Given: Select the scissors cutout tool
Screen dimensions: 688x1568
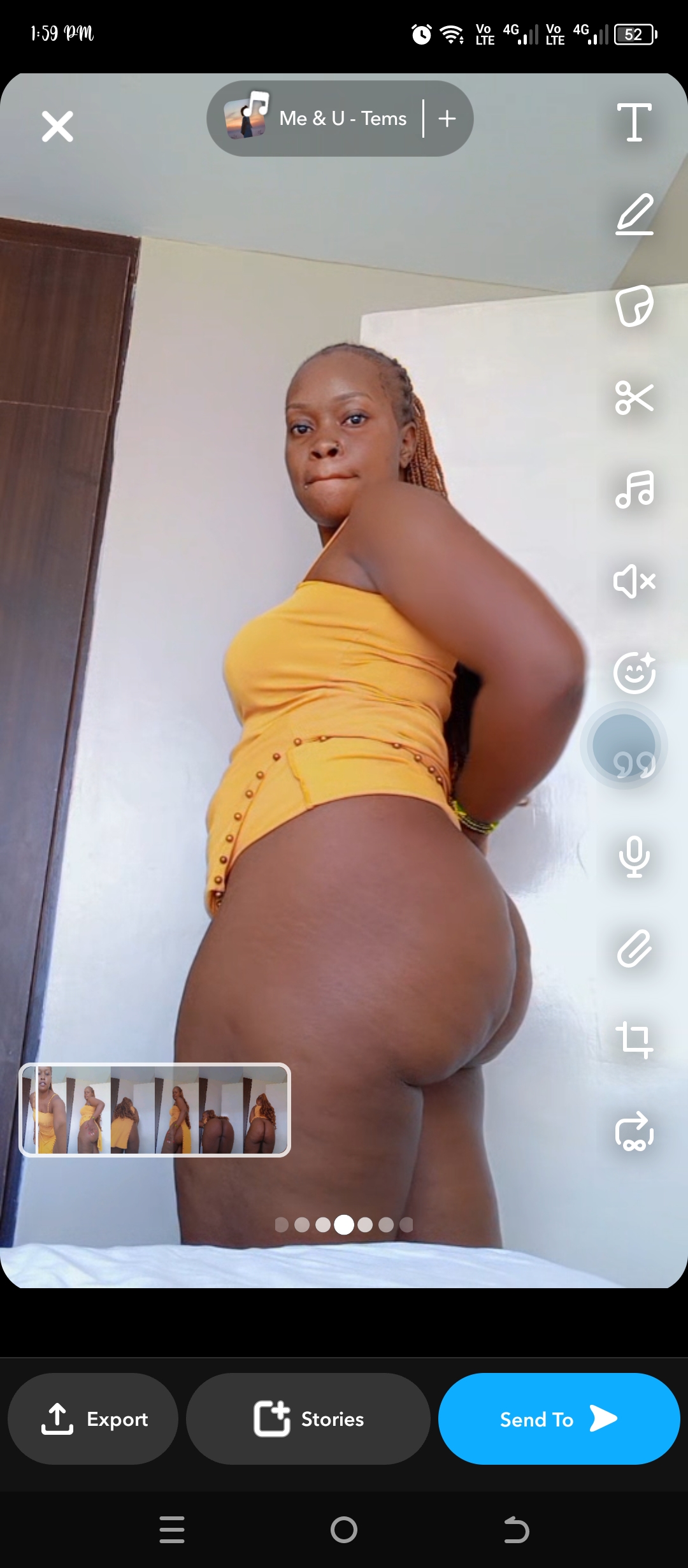Looking at the screenshot, I should [x=634, y=398].
